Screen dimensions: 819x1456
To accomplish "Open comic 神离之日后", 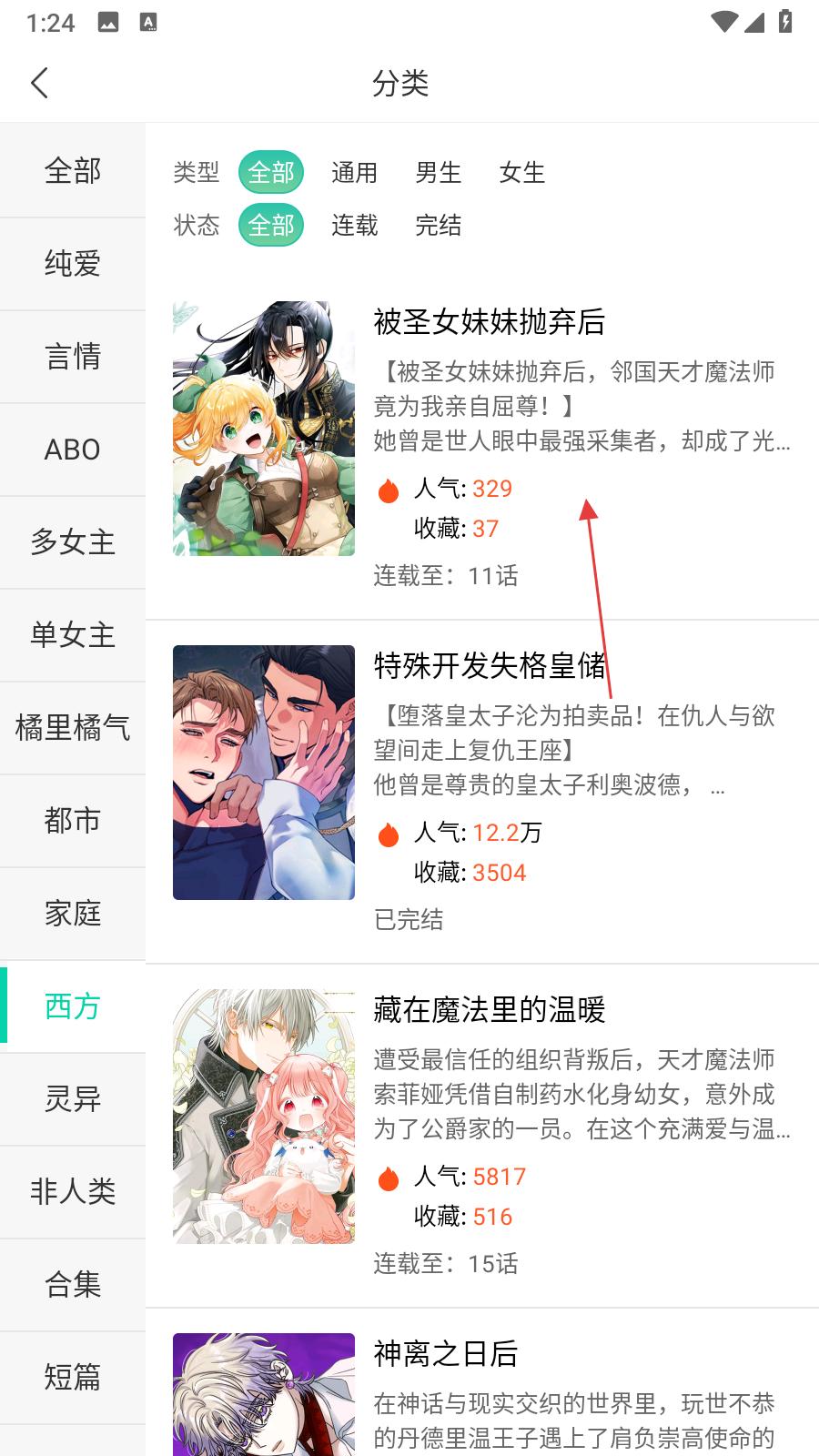I will click(445, 1354).
